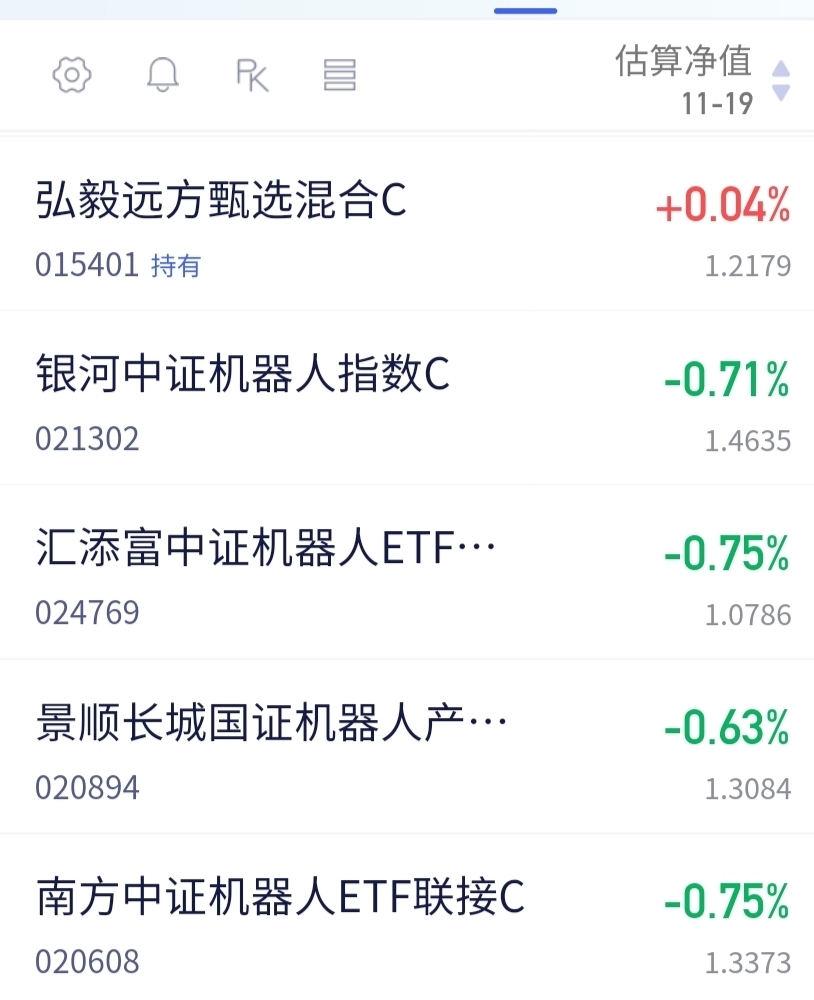Open the alerts bell icon
814x1000 pixels.
click(x=162, y=75)
